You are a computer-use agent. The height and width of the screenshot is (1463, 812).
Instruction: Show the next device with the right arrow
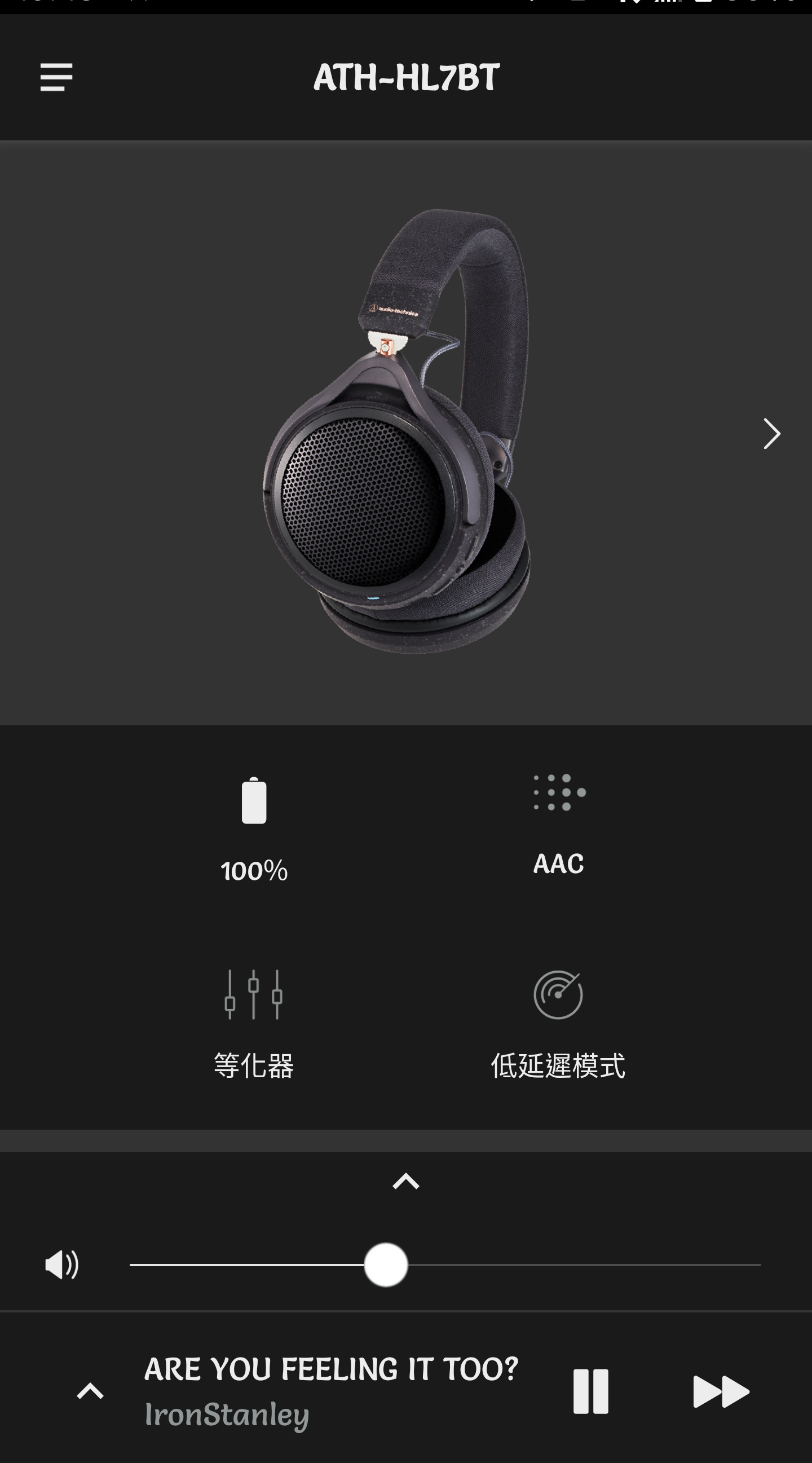[x=771, y=434]
